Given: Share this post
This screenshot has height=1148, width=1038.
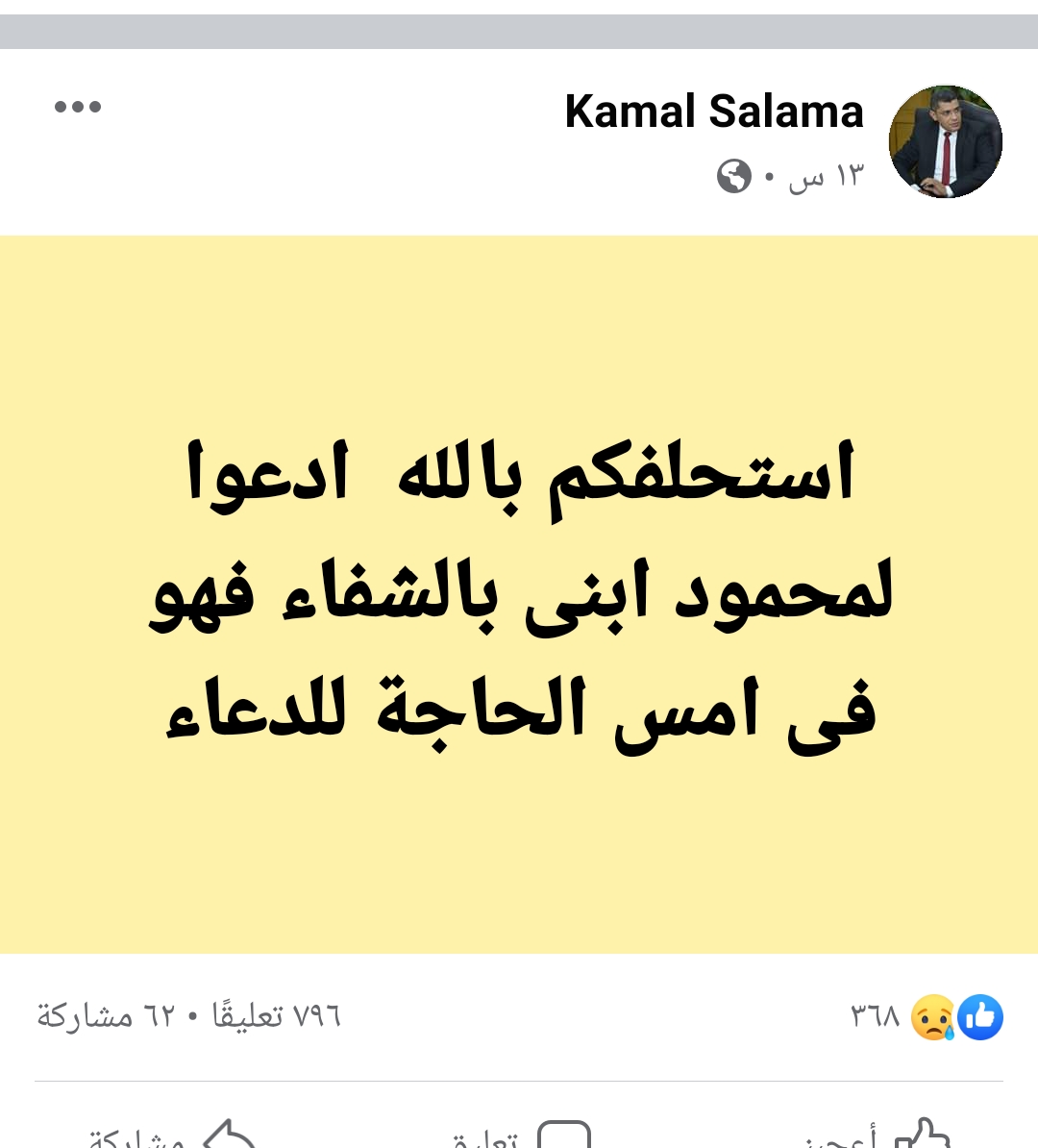Looking at the screenshot, I should [173, 1135].
